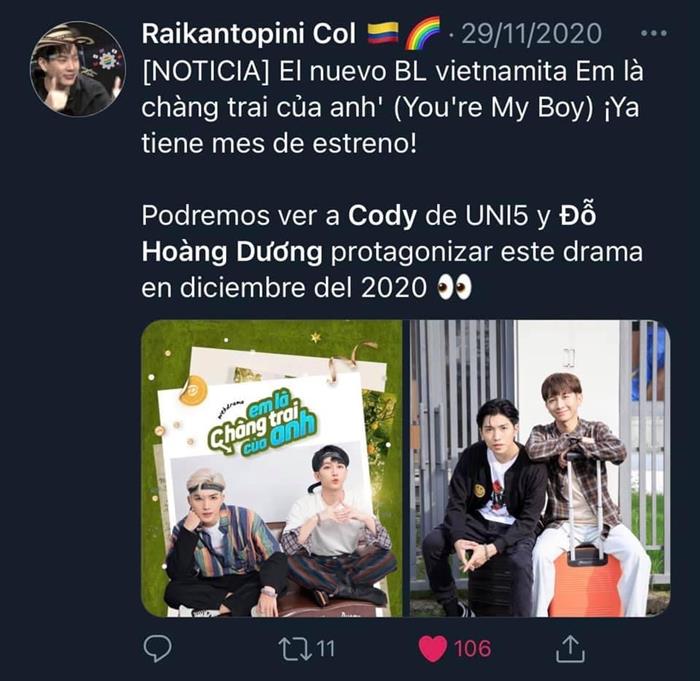Image resolution: width=700 pixels, height=681 pixels.
Task: Open the Raikantopini Col account name
Action: (249, 33)
